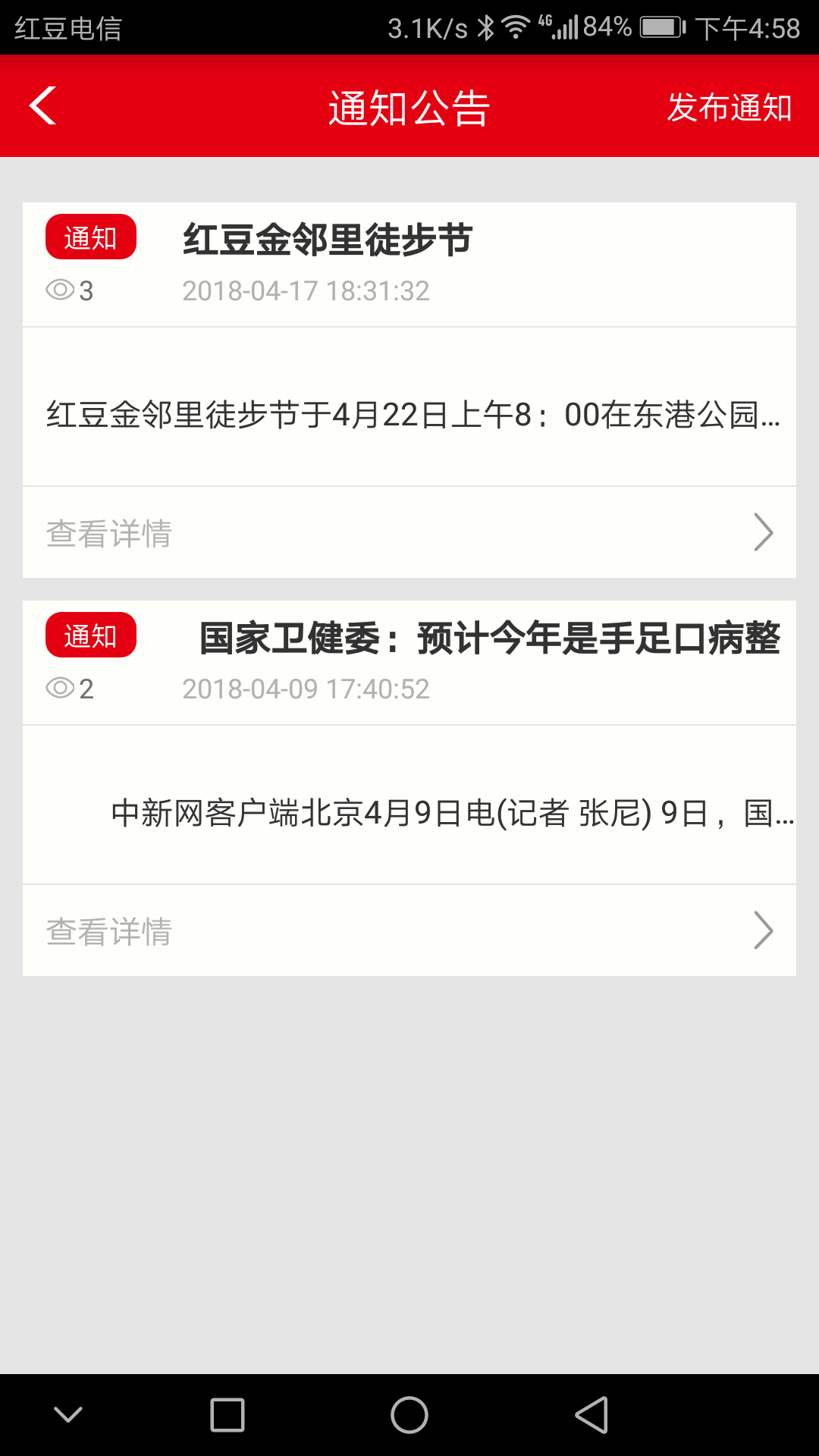View details of 红豆金邻里徒步节 notice
The height and width of the screenshot is (1456, 819).
(409, 533)
